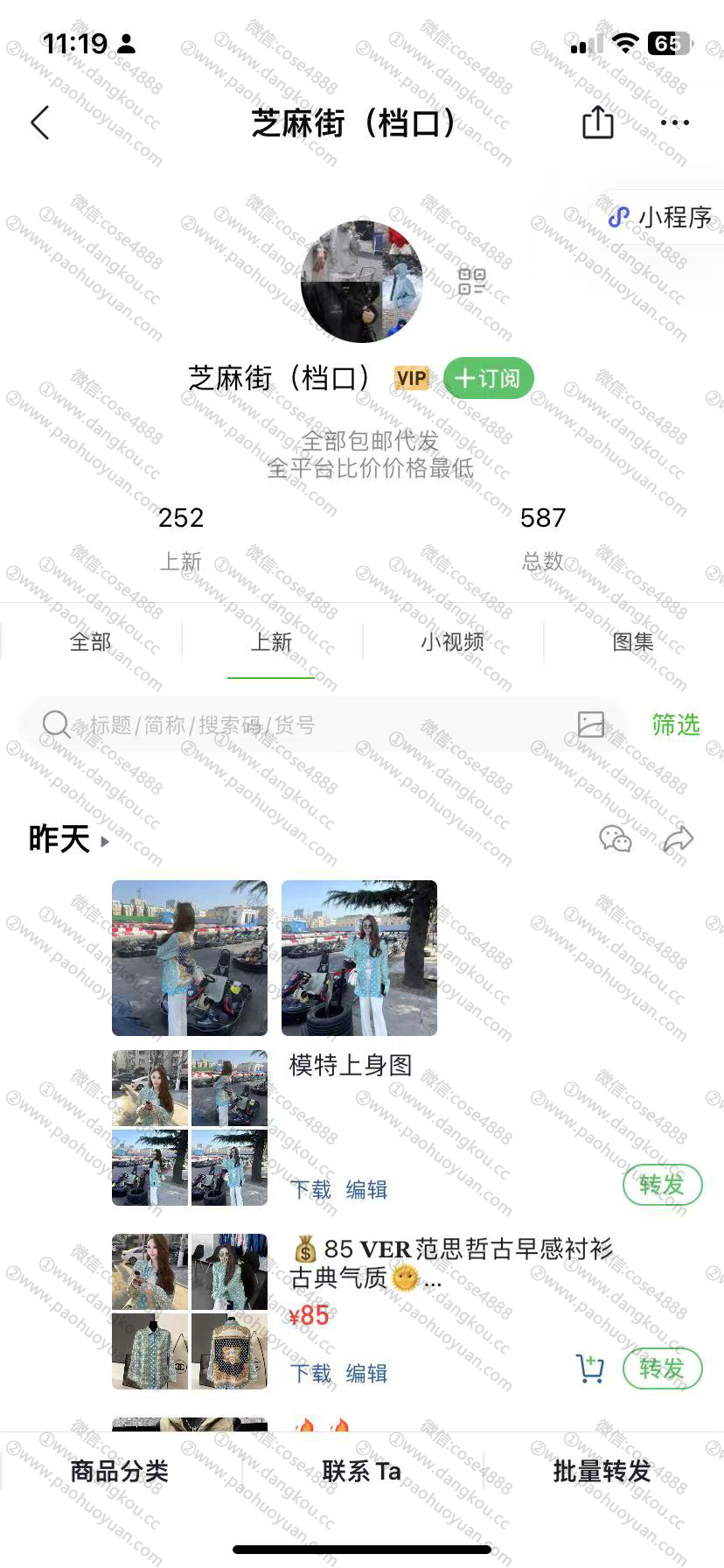
Task: Switch to the 小视频 tab
Action: click(x=452, y=642)
